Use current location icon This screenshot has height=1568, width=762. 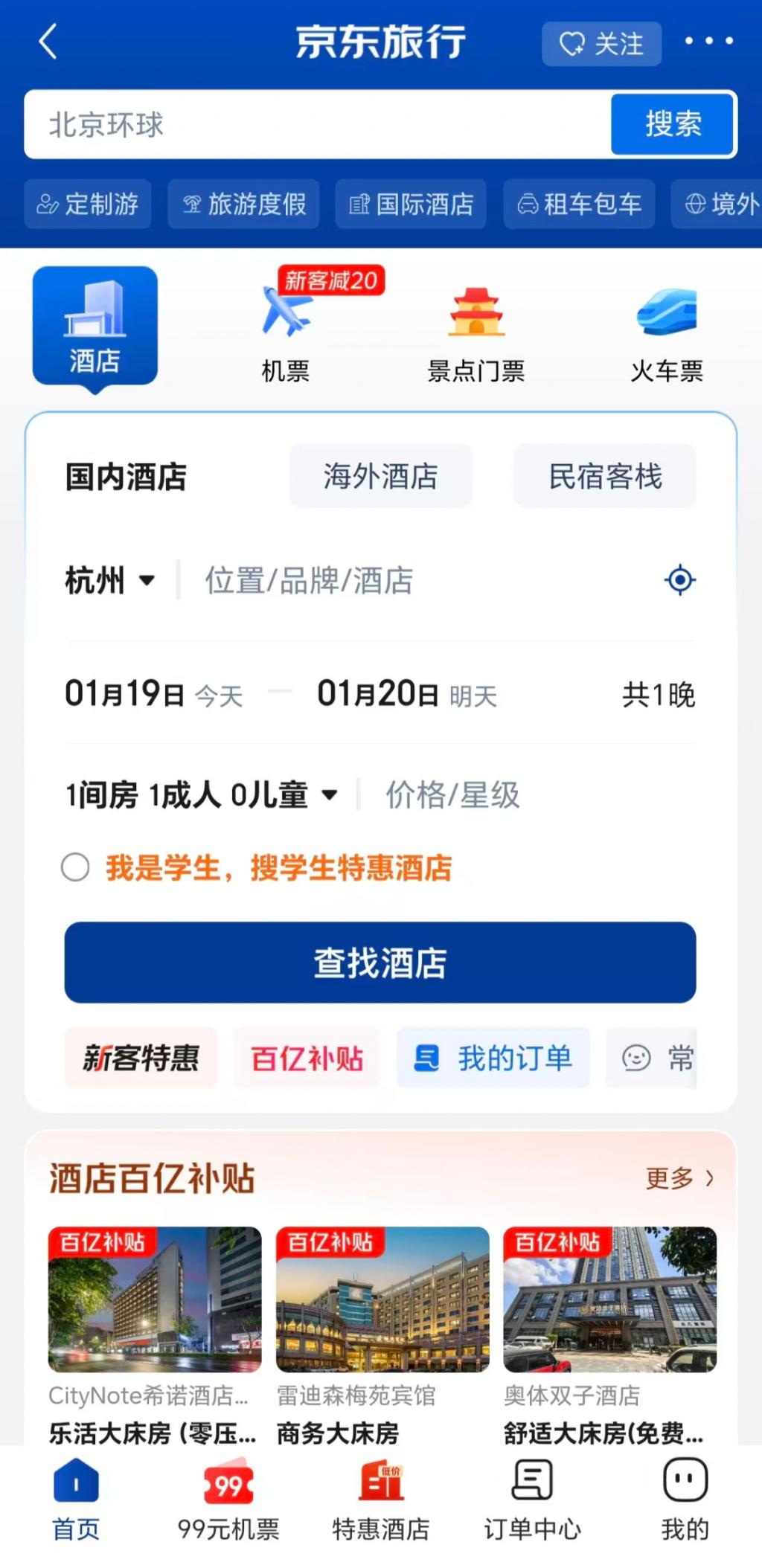click(x=679, y=580)
